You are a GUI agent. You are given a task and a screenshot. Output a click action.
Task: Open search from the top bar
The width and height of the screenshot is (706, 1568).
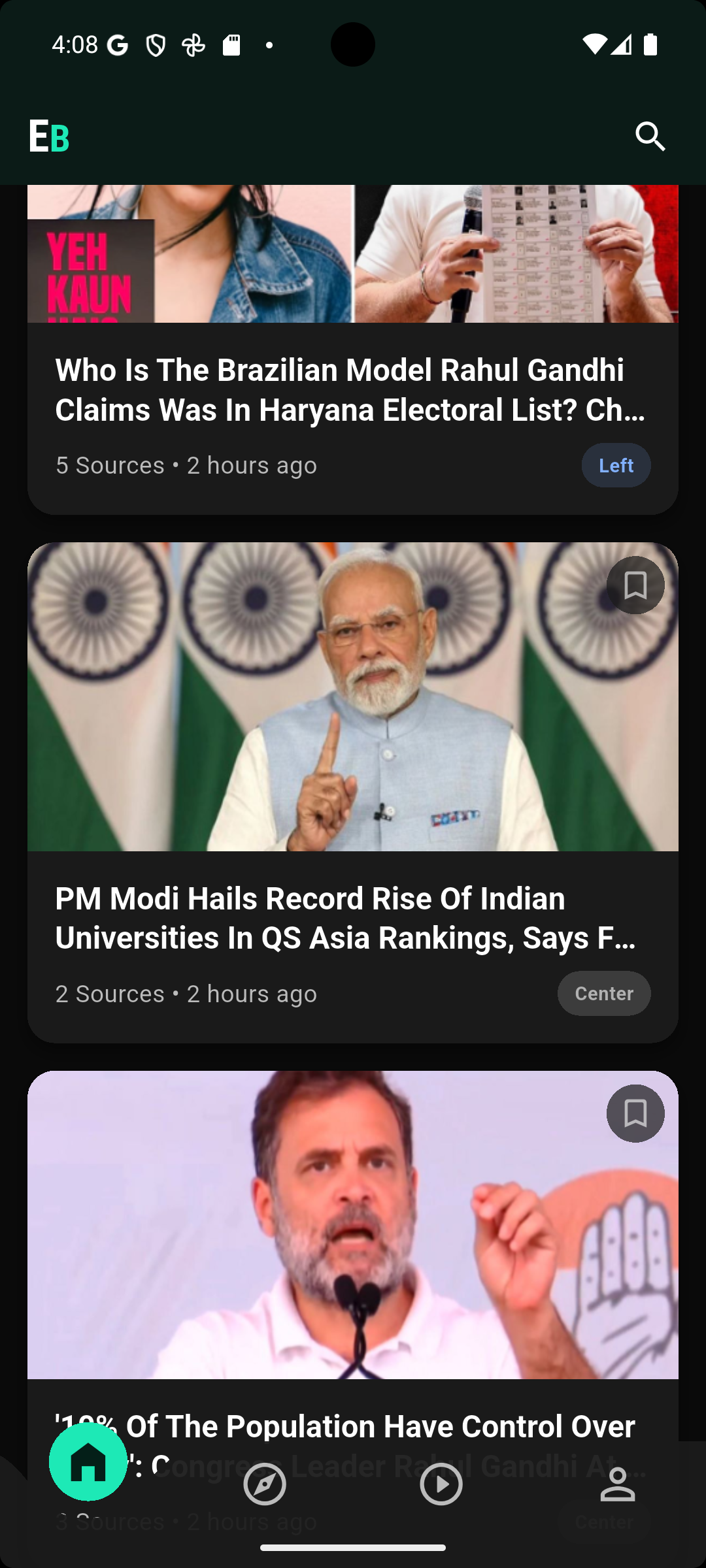click(x=650, y=137)
